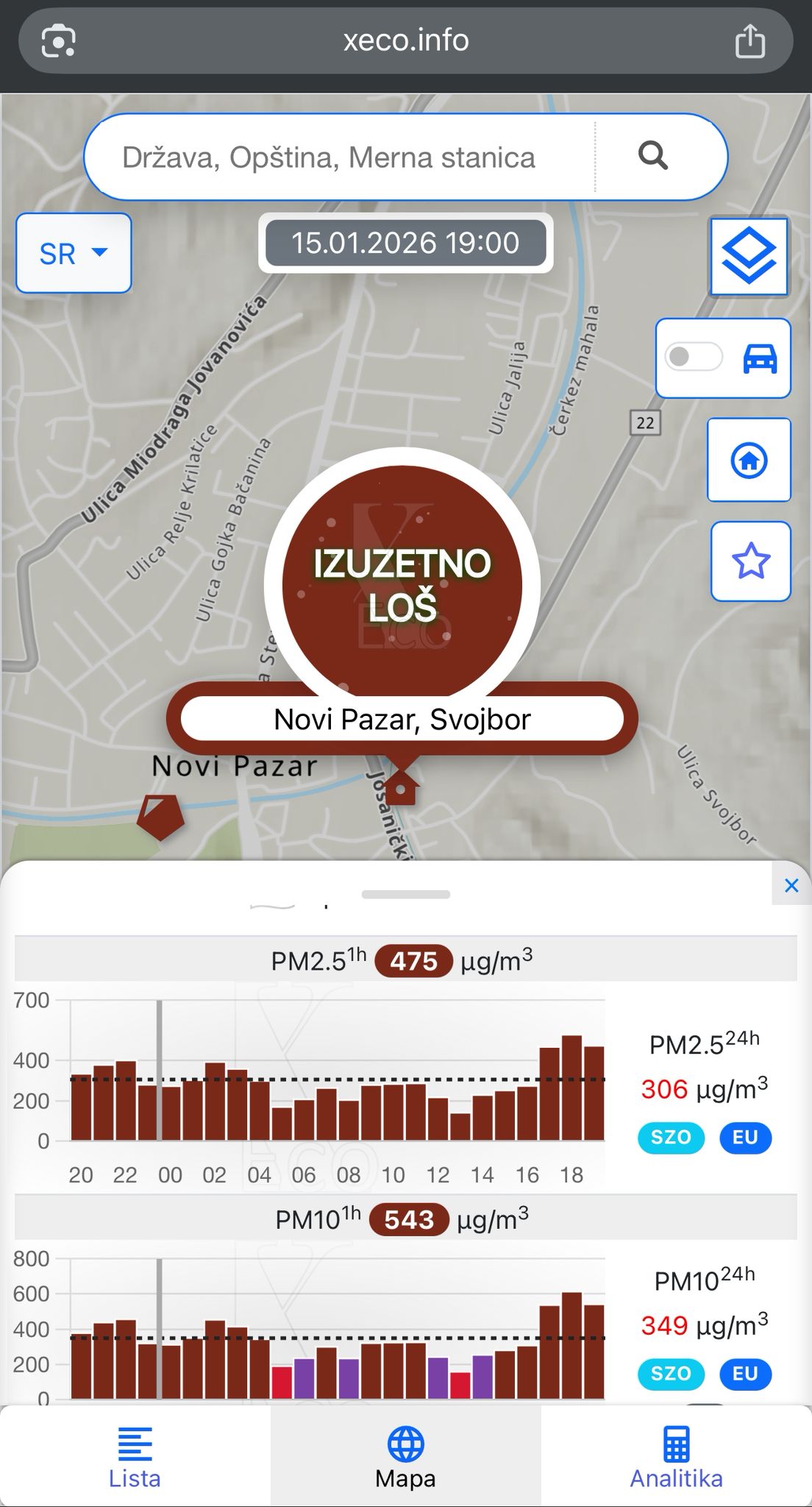The height and width of the screenshot is (1507, 812).
Task: Tap the date and time 15.01.2026 19:00
Action: point(405,243)
